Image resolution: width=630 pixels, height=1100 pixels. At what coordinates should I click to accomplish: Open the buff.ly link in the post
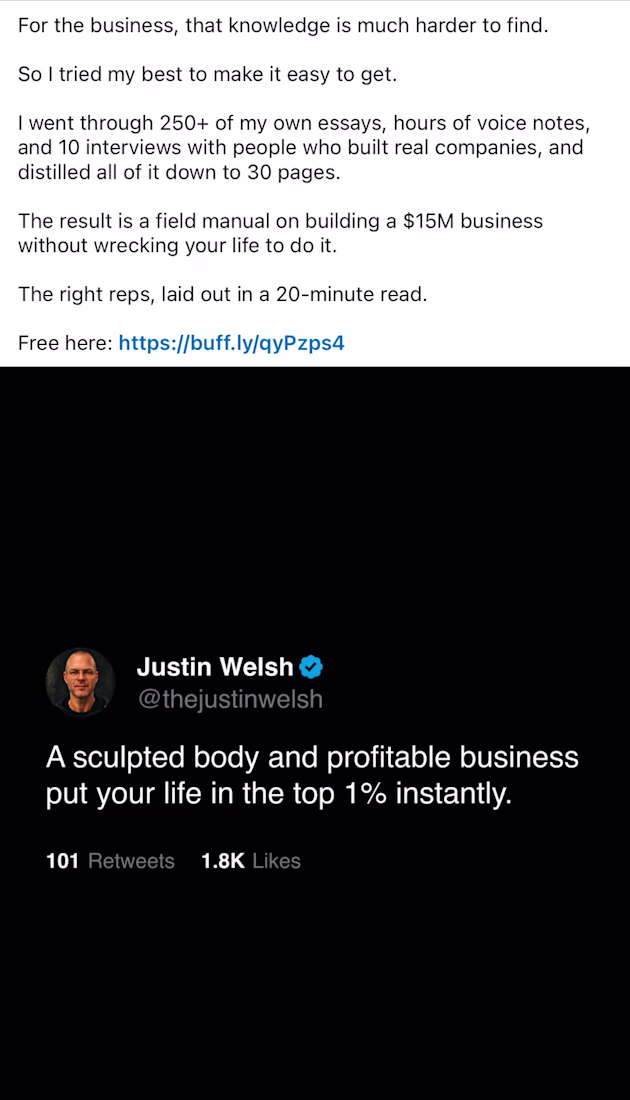(x=232, y=343)
